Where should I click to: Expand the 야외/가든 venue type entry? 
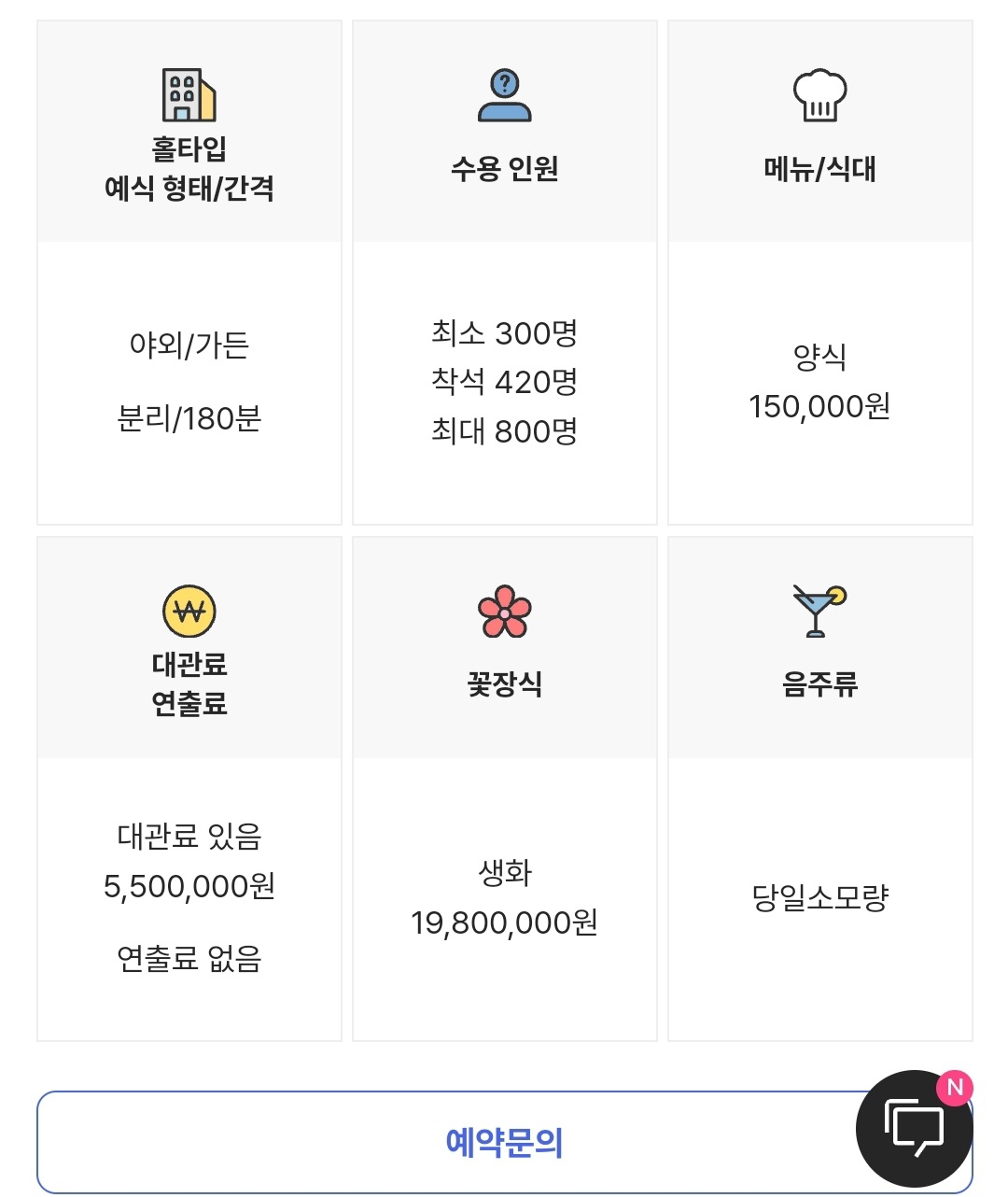coord(189,345)
